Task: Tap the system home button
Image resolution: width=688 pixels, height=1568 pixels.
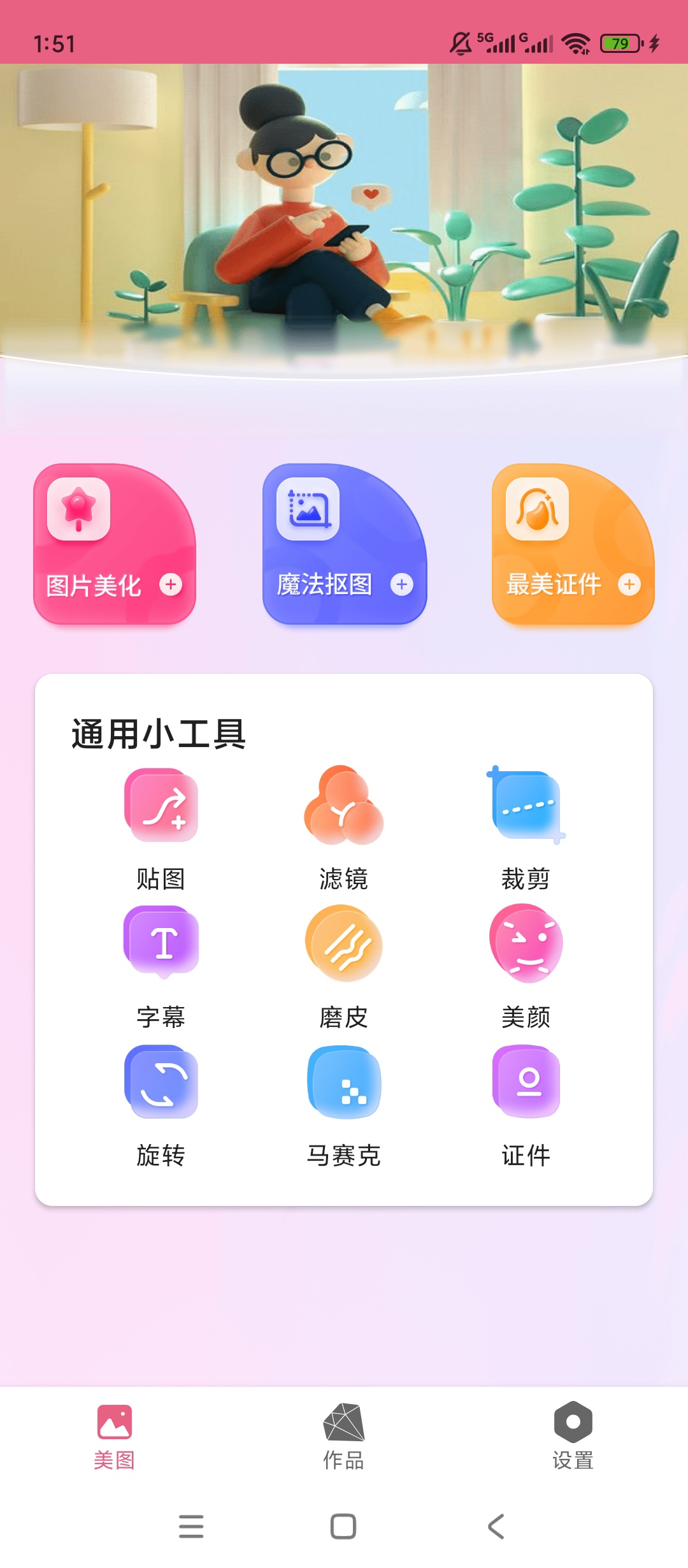Action: tap(343, 1527)
